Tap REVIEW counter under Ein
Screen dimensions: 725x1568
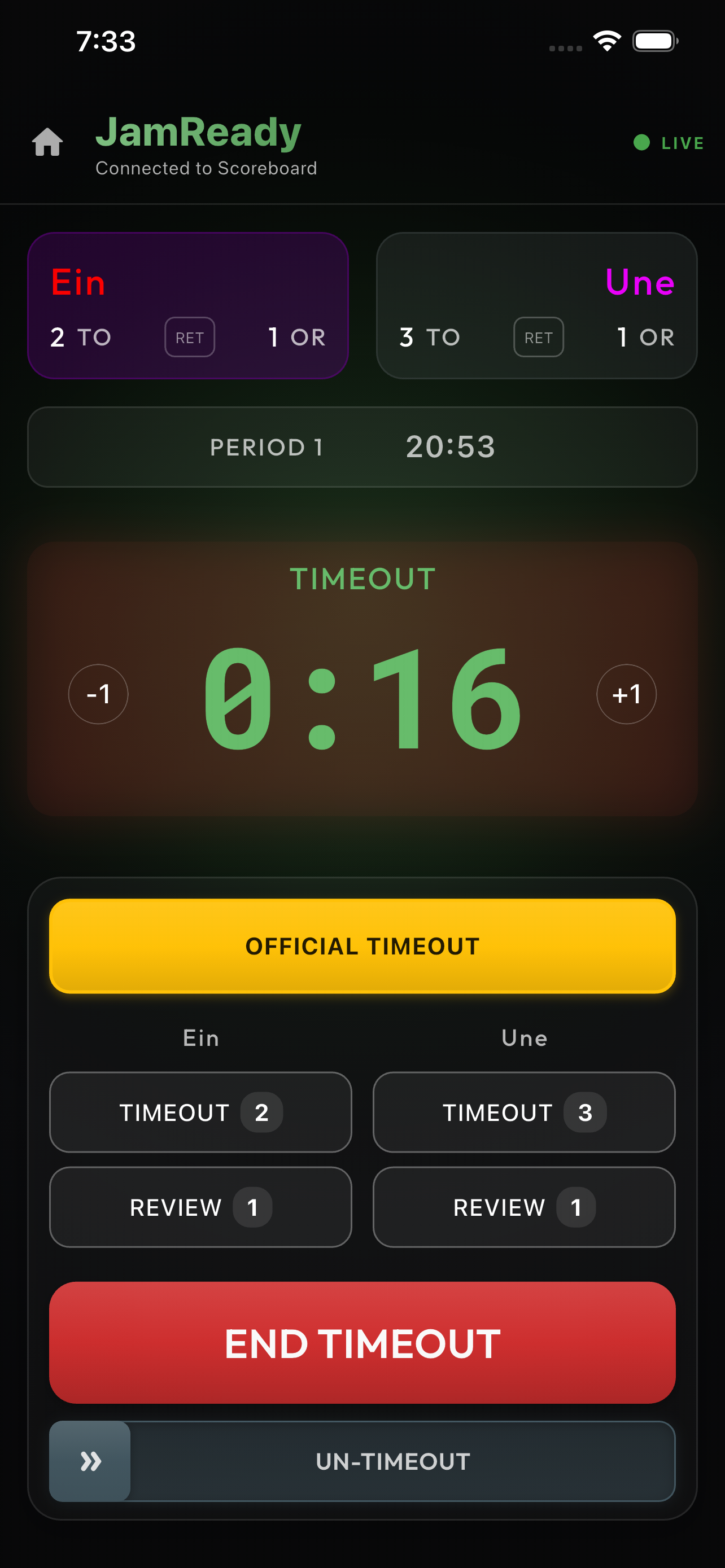[x=200, y=1207]
